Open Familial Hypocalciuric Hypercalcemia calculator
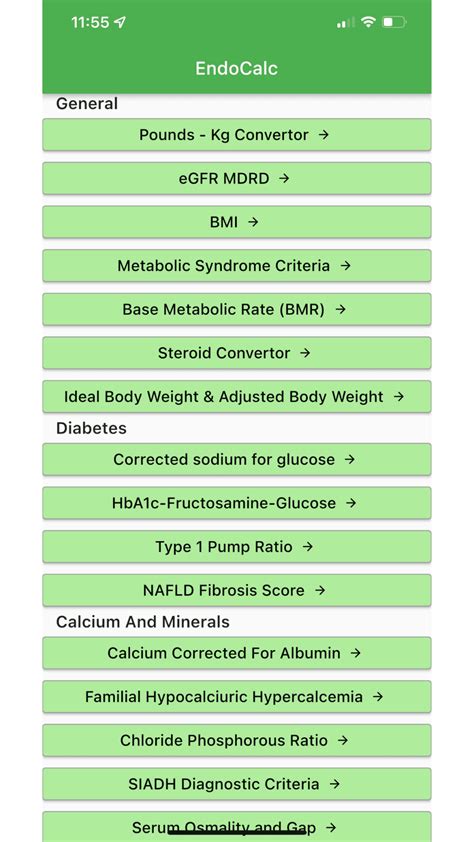 pos(237,696)
